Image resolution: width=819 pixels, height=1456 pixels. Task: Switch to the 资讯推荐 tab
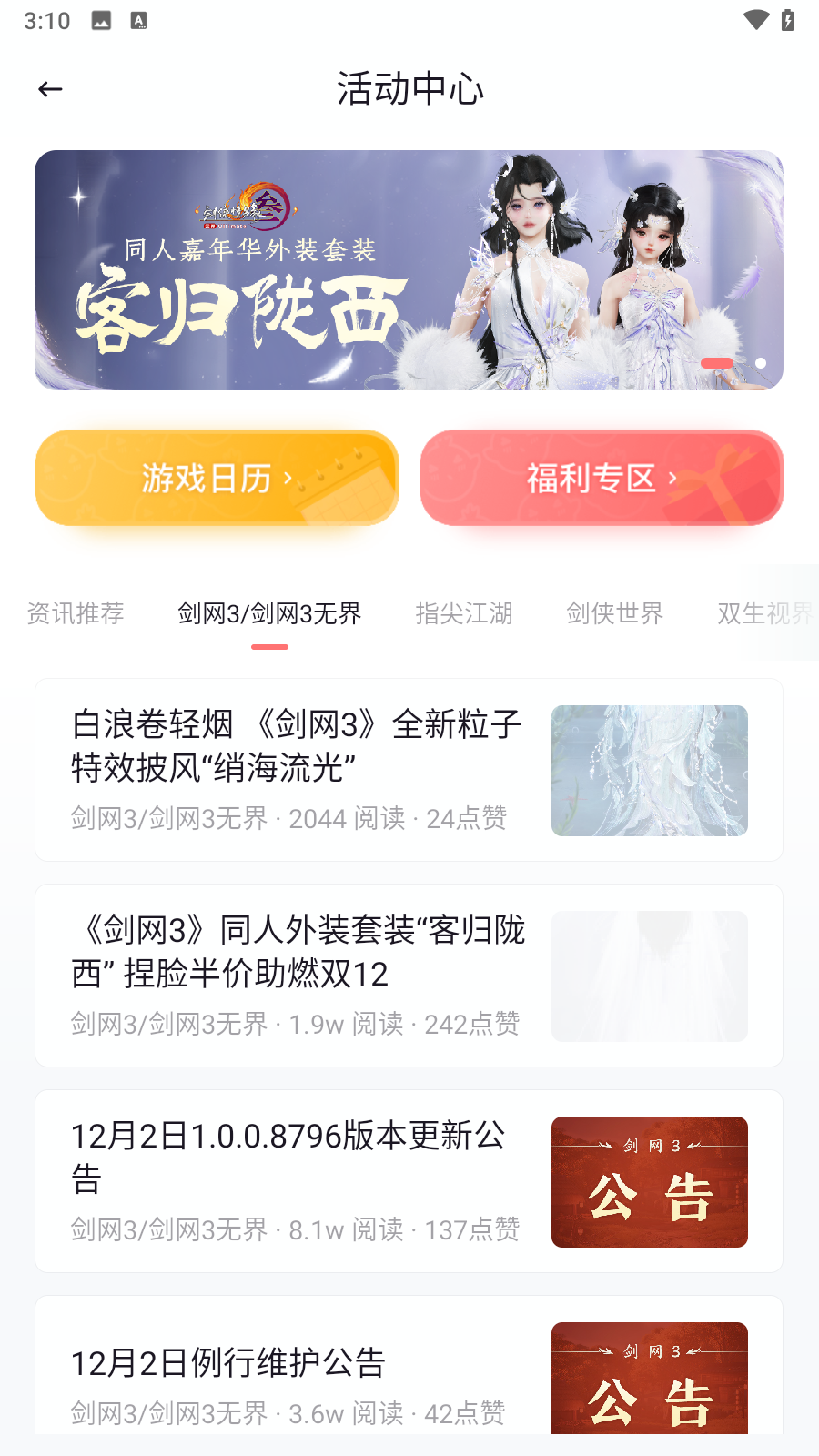point(76,613)
